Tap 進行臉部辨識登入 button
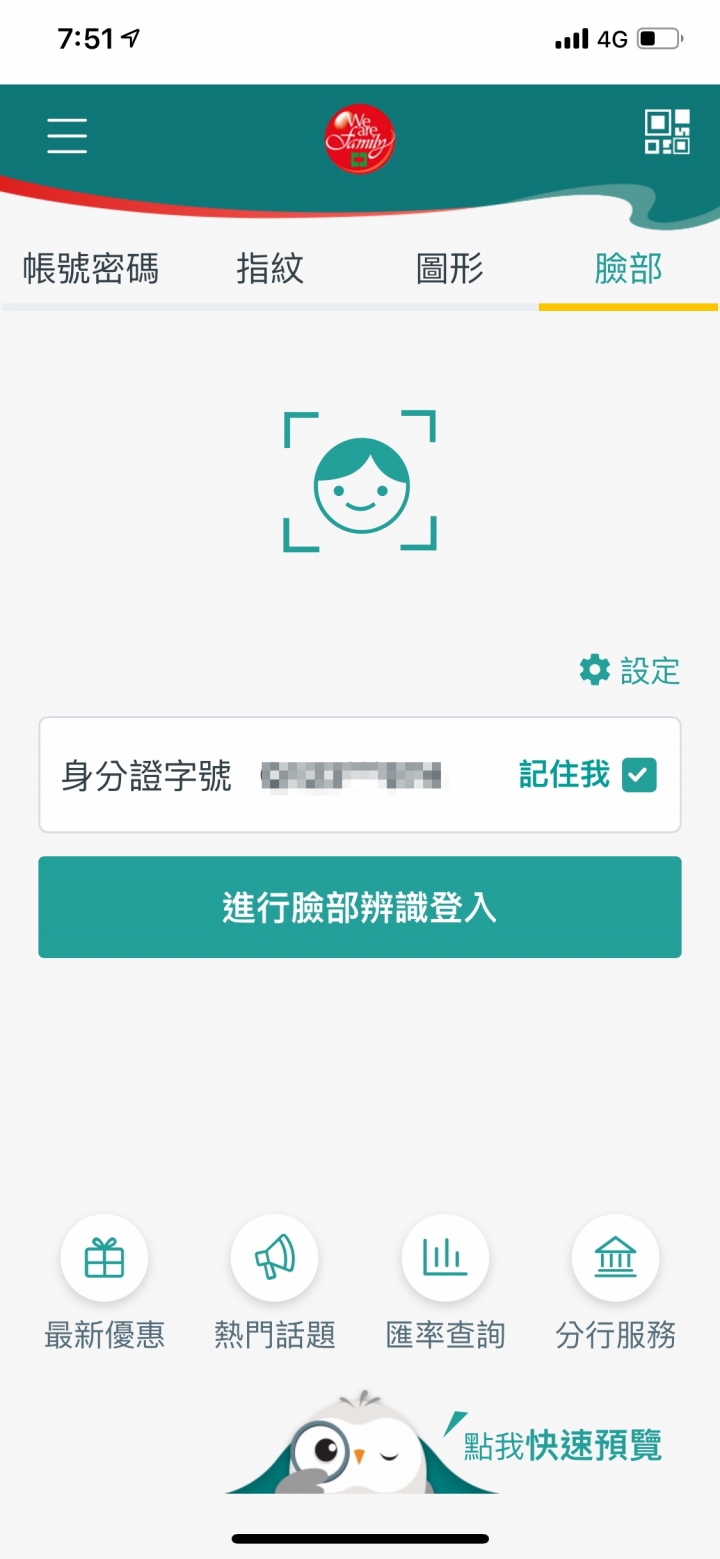 pos(360,907)
